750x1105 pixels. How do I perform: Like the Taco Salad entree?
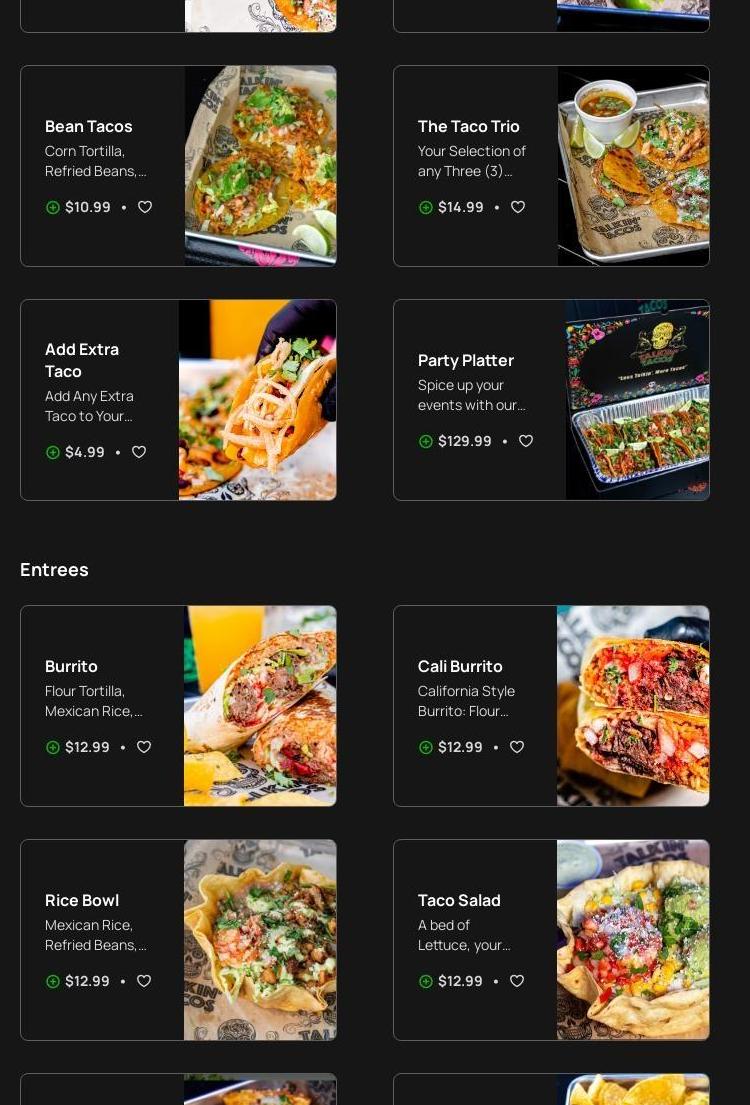(517, 981)
